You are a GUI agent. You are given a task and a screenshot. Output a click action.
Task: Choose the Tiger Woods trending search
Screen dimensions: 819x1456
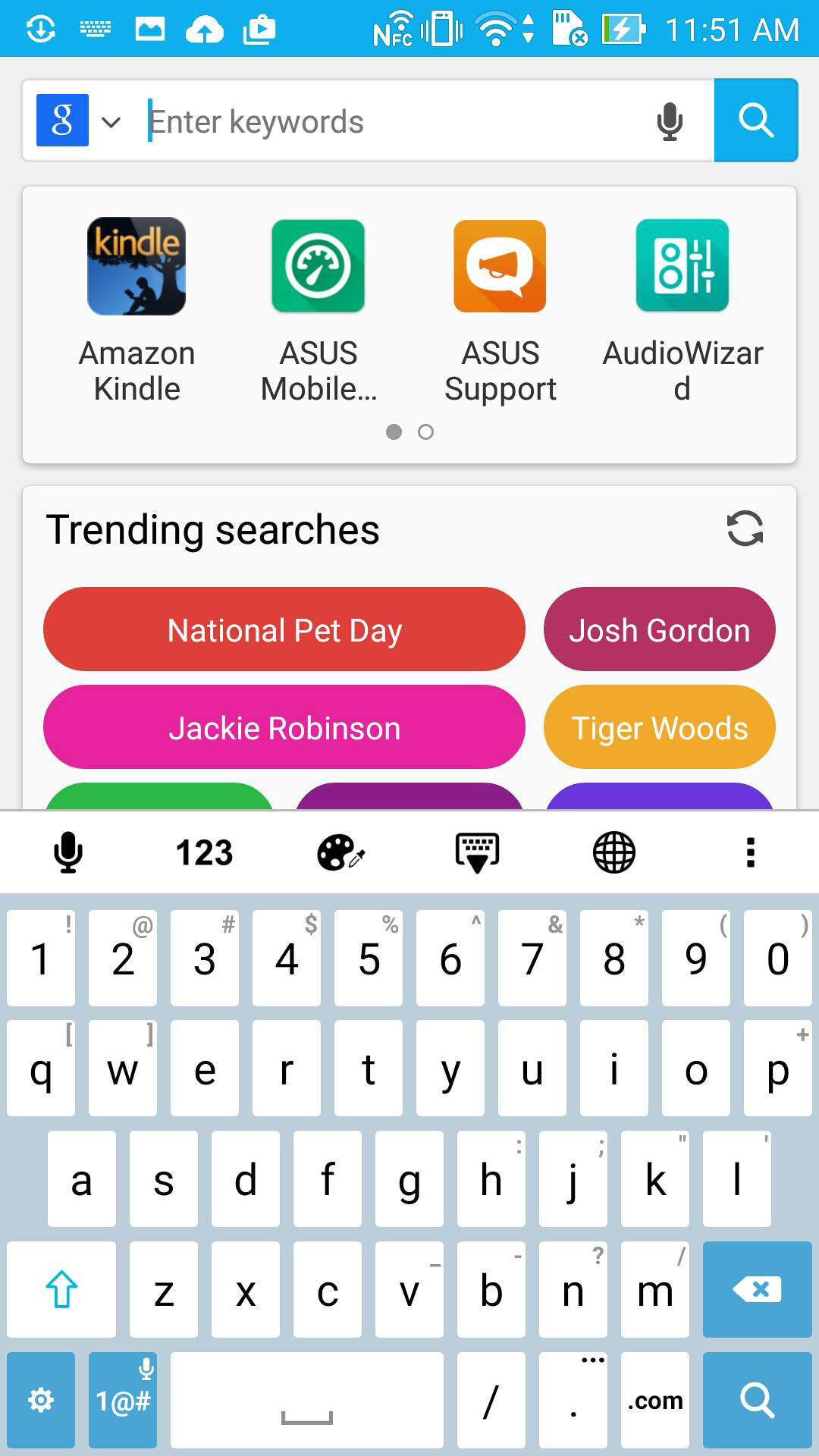[x=660, y=727]
